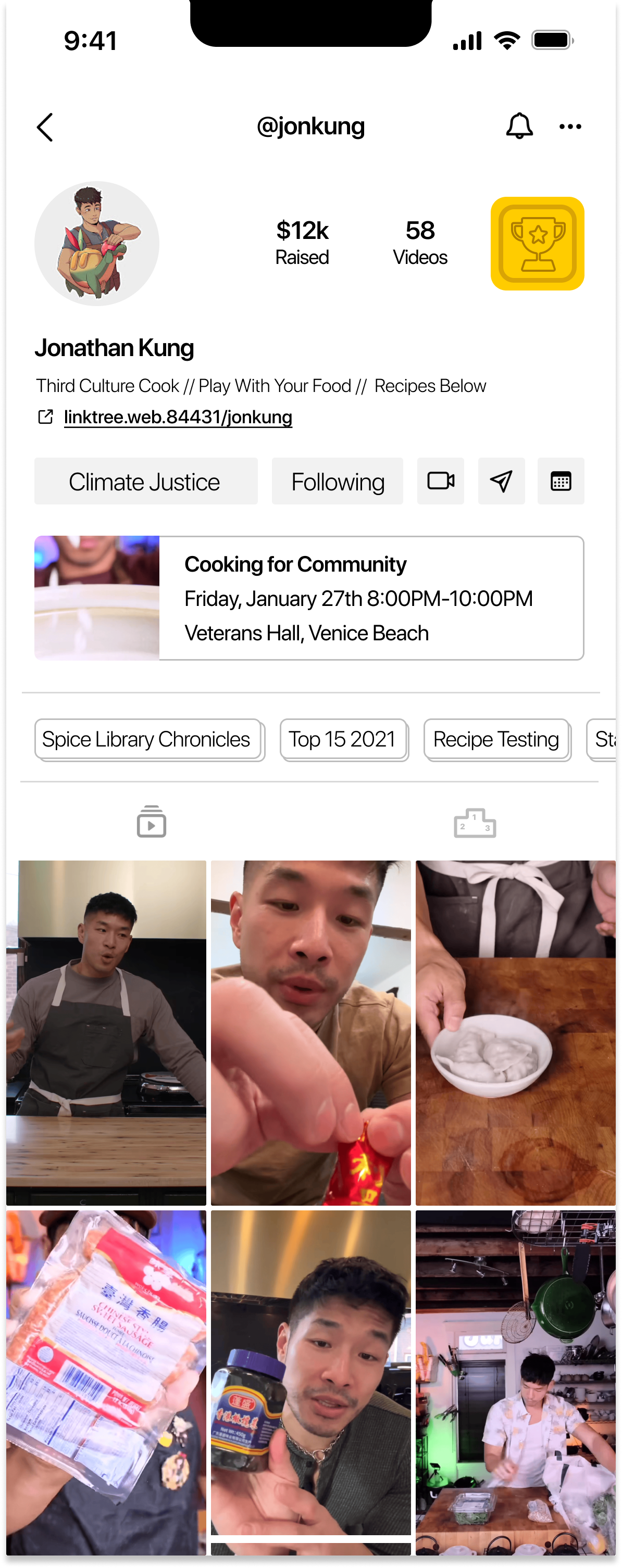Tap the video camera icon button
This screenshot has height=1568, width=622.
click(x=441, y=482)
